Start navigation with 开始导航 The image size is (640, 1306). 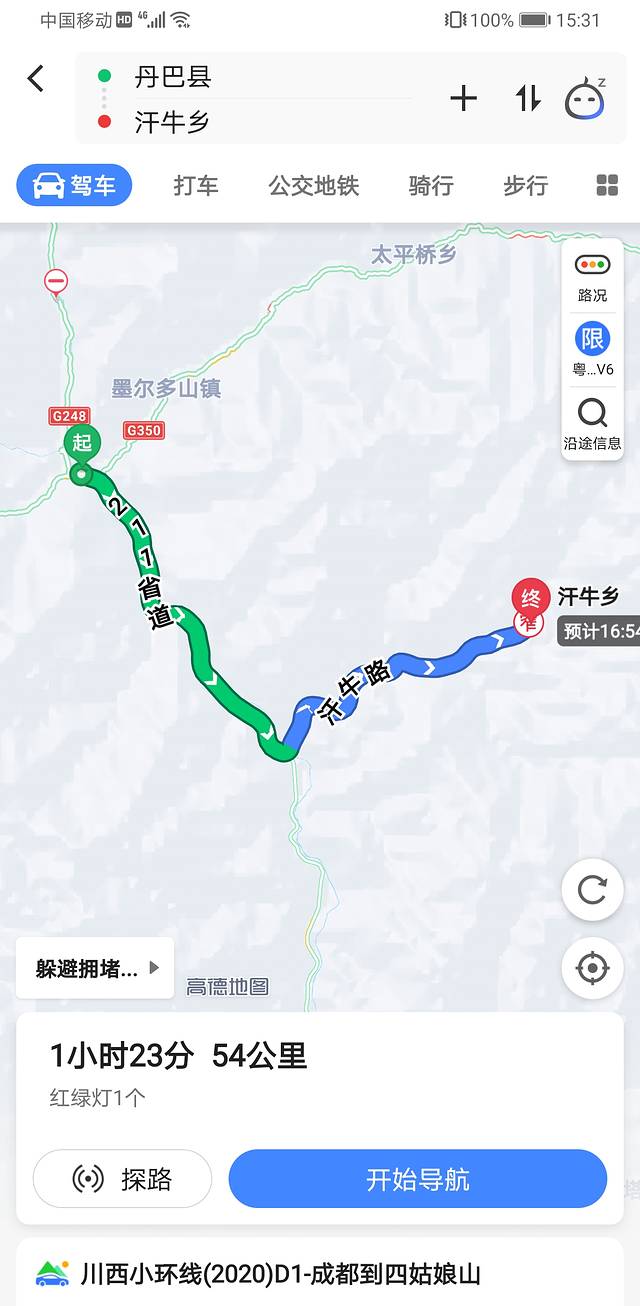pos(417,1179)
